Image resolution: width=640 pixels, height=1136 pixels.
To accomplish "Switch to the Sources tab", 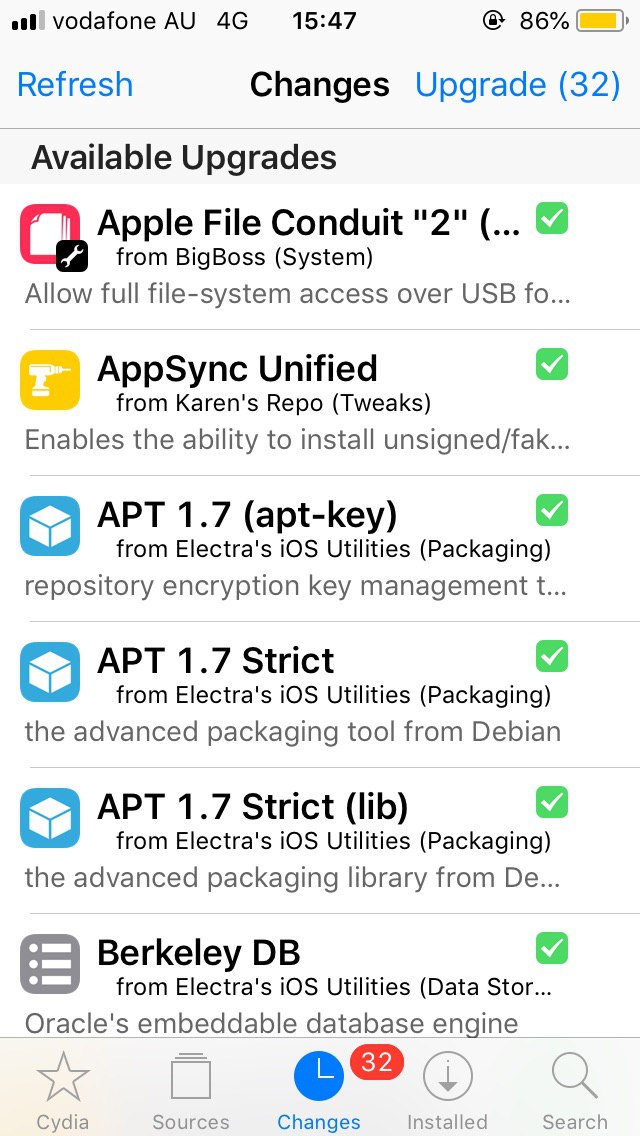I will pyautogui.click(x=190, y=1090).
